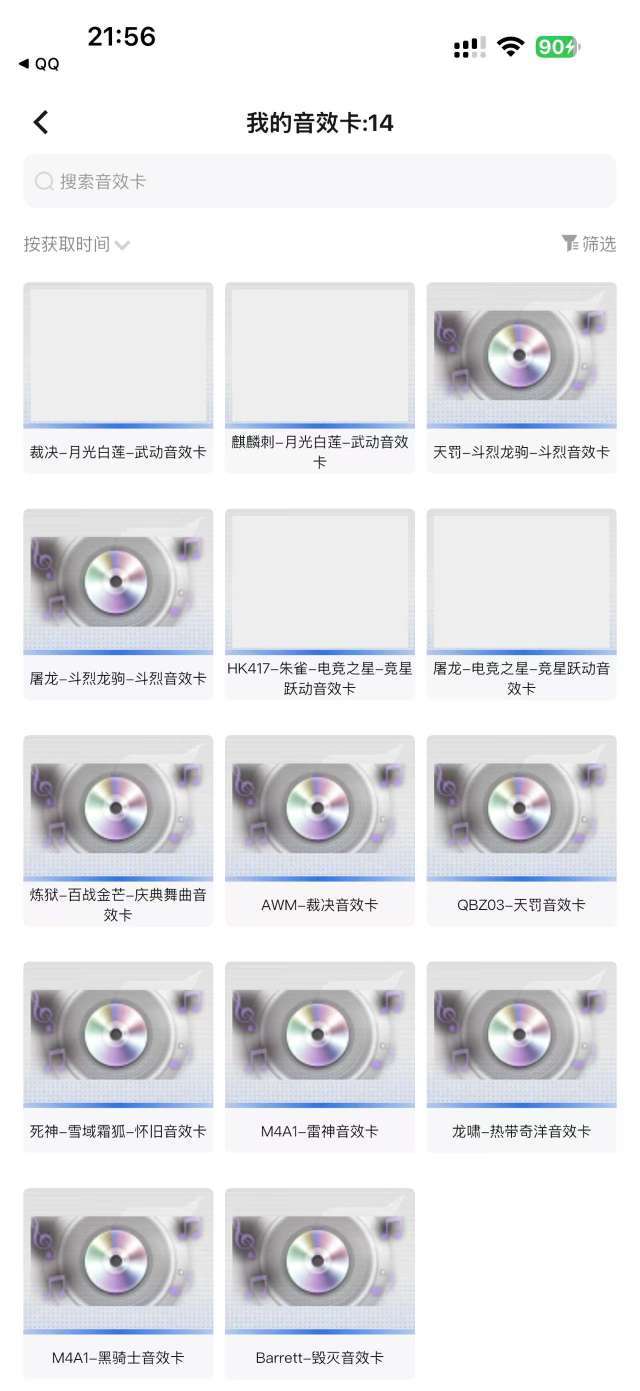
Task: Open the 屠龙-斗烈龙驹-斗烈音效卡 card
Action: (x=118, y=604)
